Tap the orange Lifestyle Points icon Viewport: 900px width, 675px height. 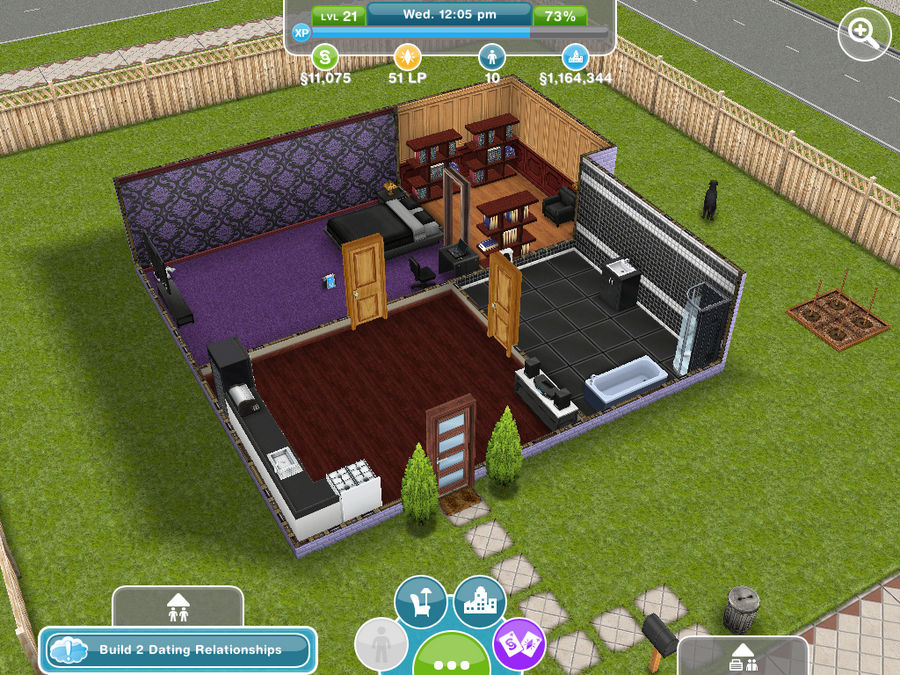407,56
